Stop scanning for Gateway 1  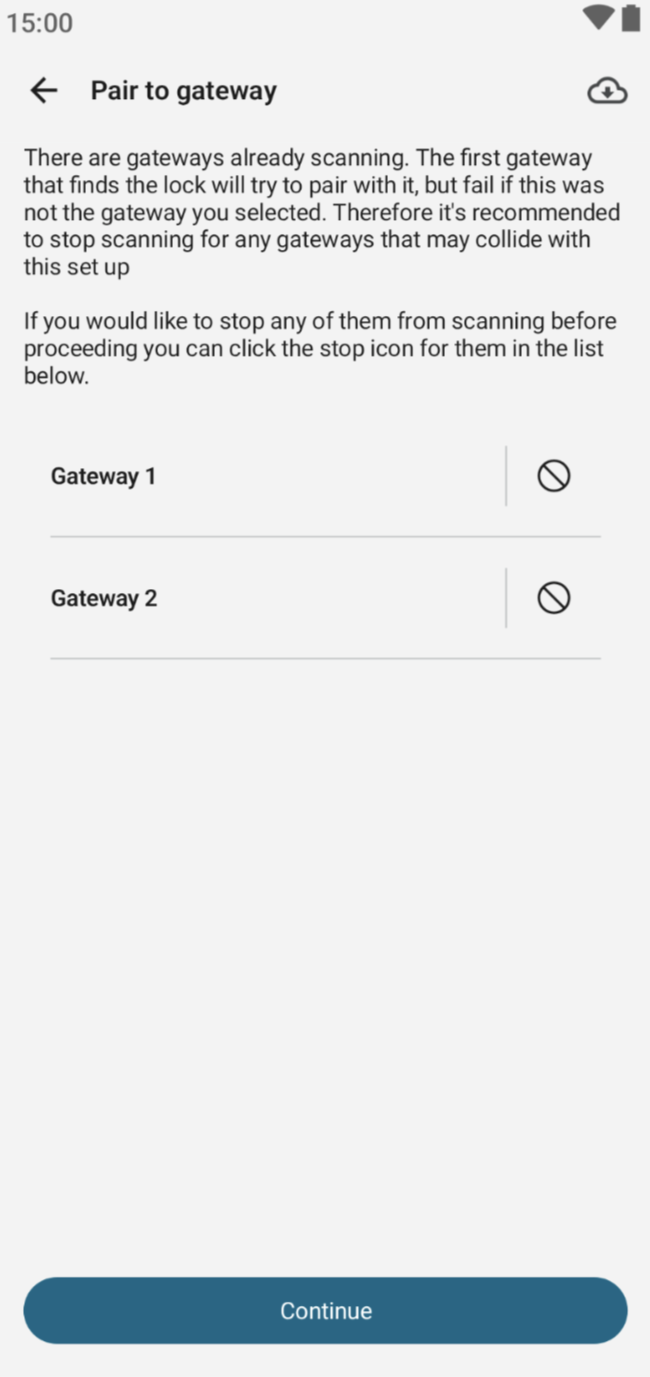pyautogui.click(x=553, y=476)
